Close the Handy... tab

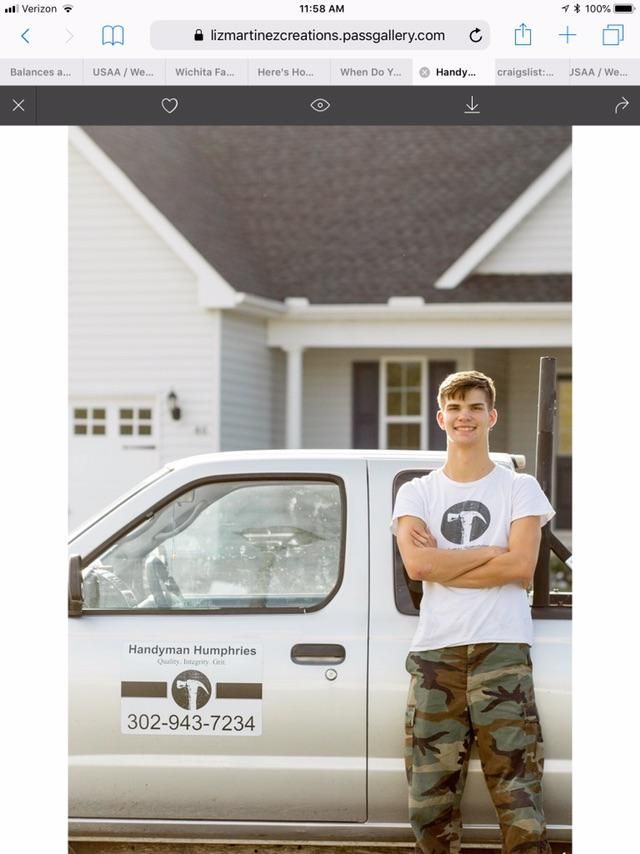425,72
